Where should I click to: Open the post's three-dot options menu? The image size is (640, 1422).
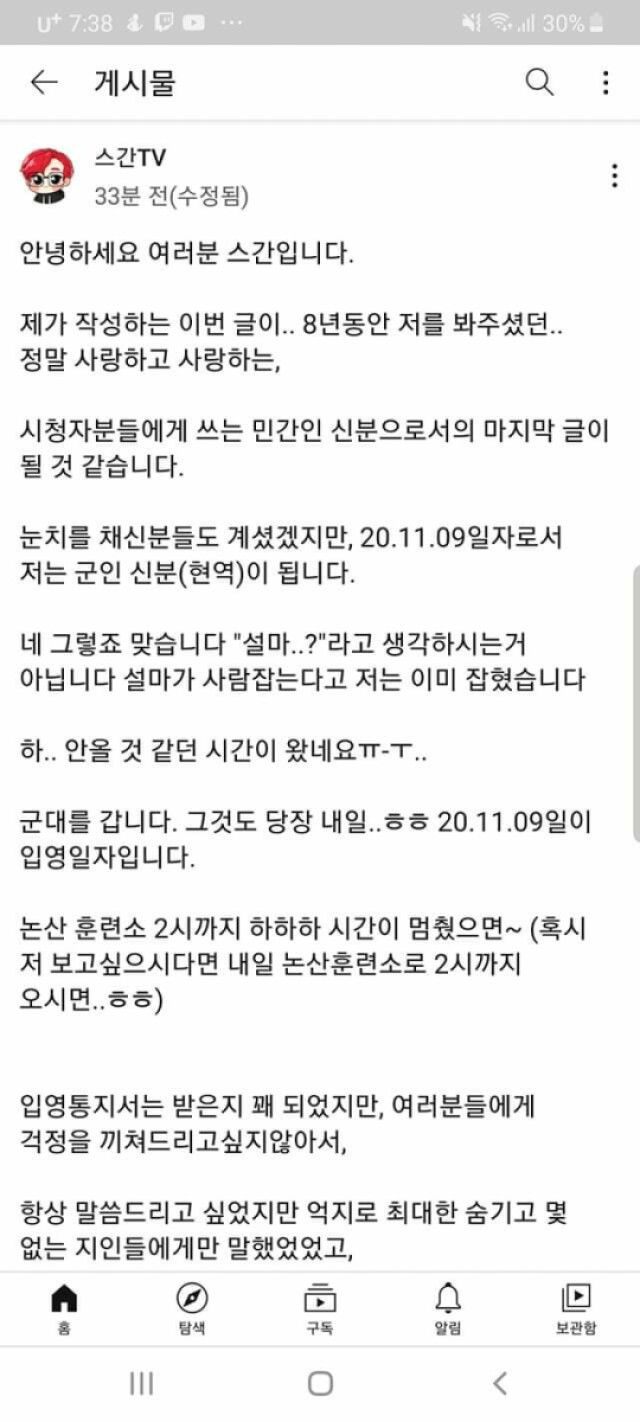tap(614, 176)
